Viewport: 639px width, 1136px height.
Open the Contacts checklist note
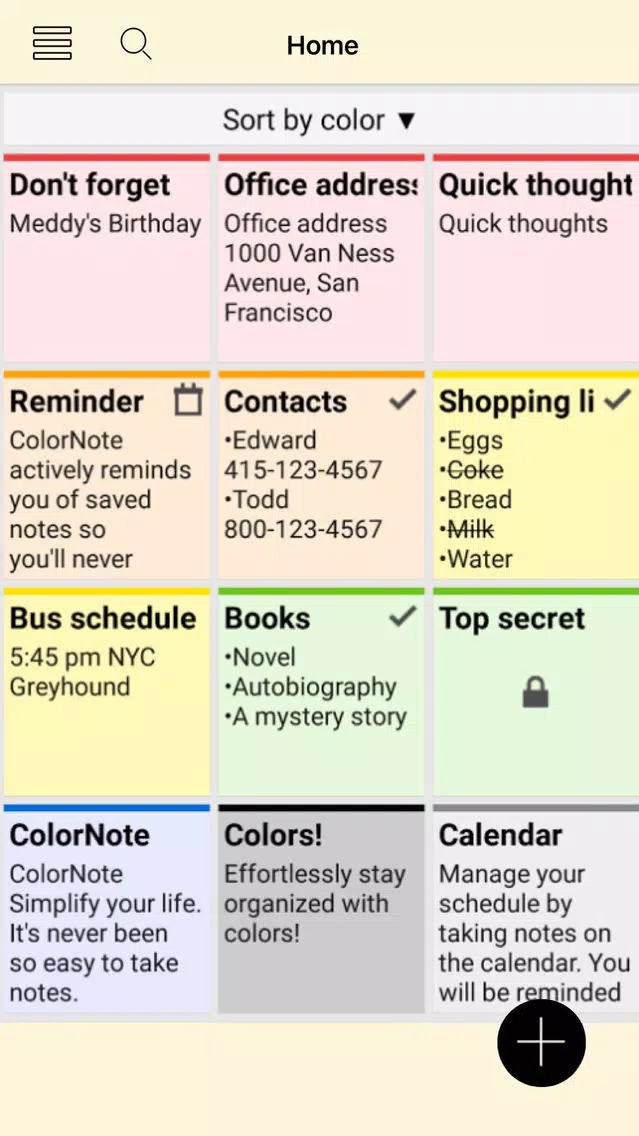coord(321,475)
